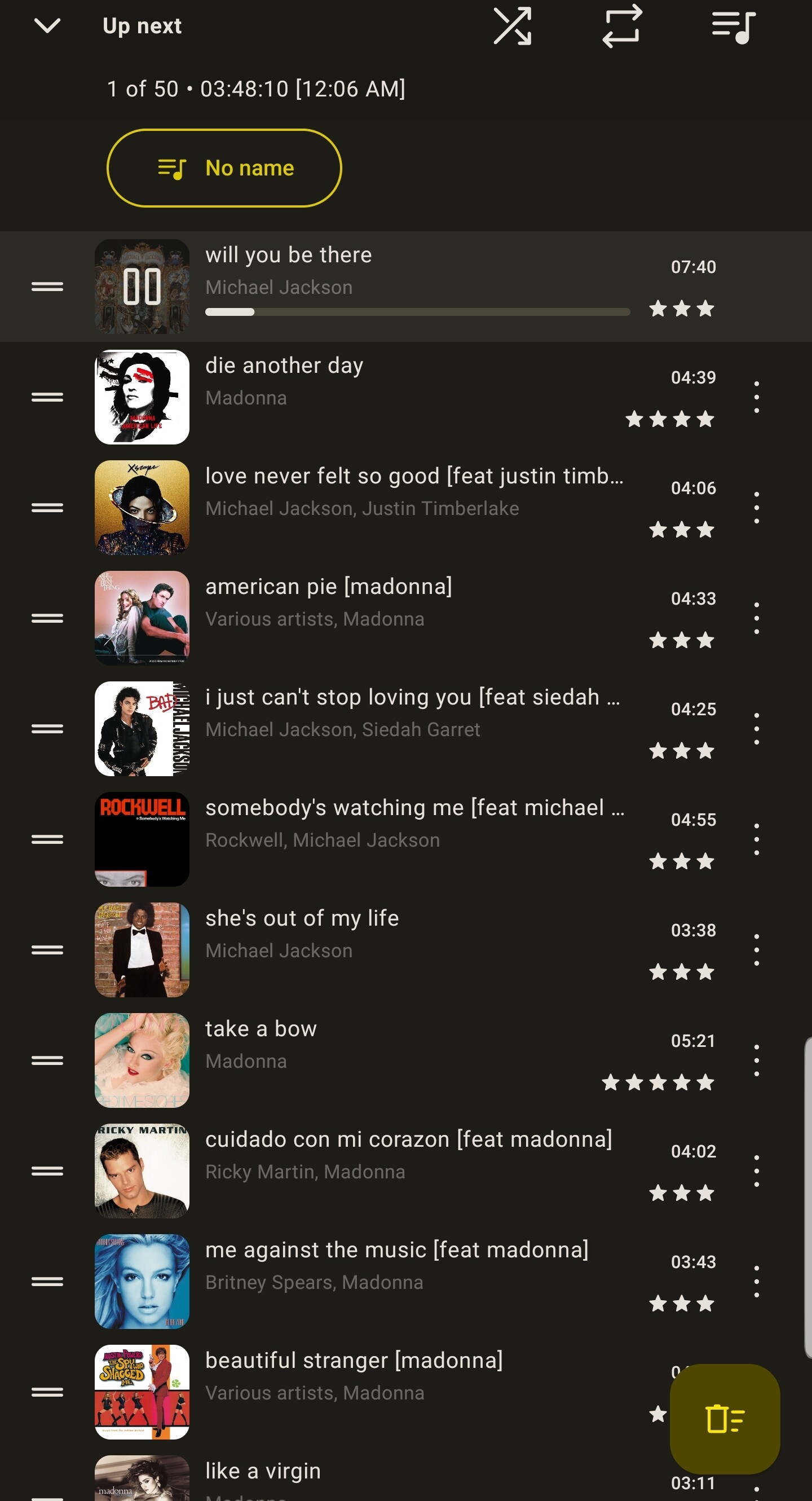
Task: Open options for love never felt so good
Action: 756,508
